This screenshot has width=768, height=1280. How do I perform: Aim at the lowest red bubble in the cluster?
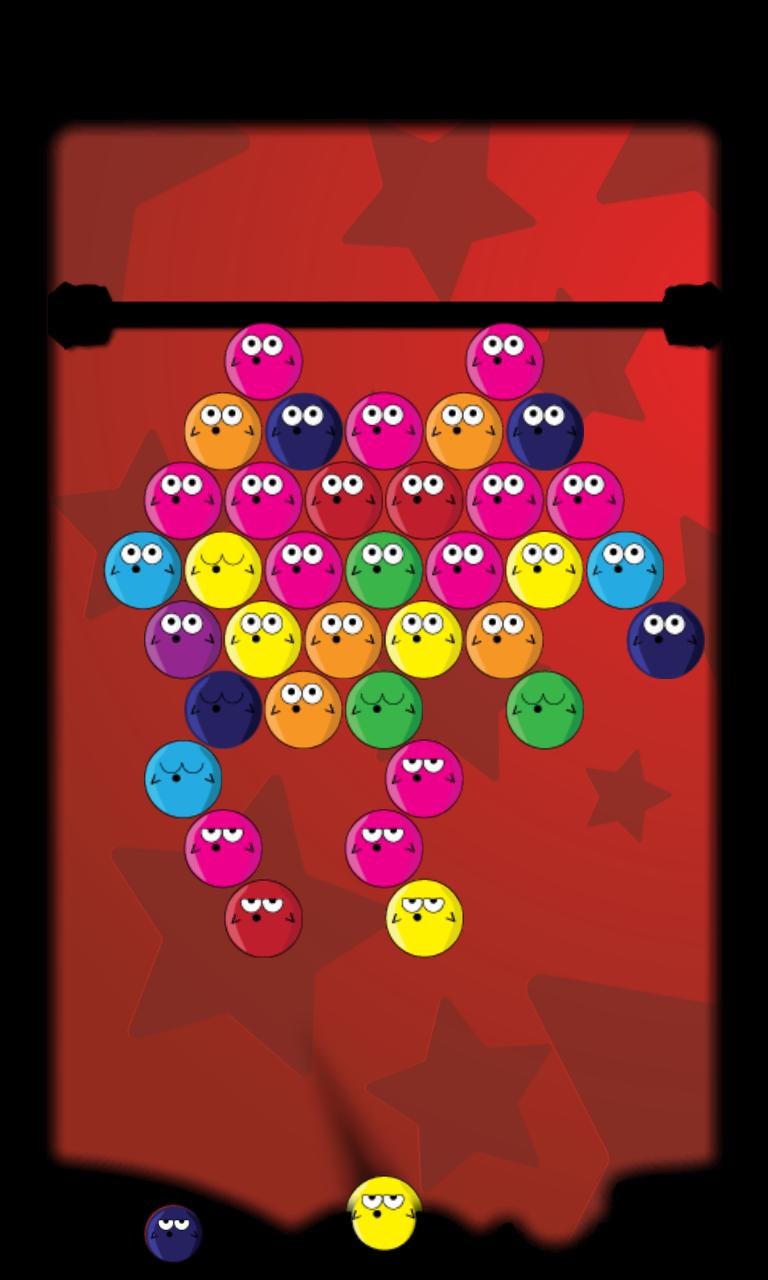263,918
